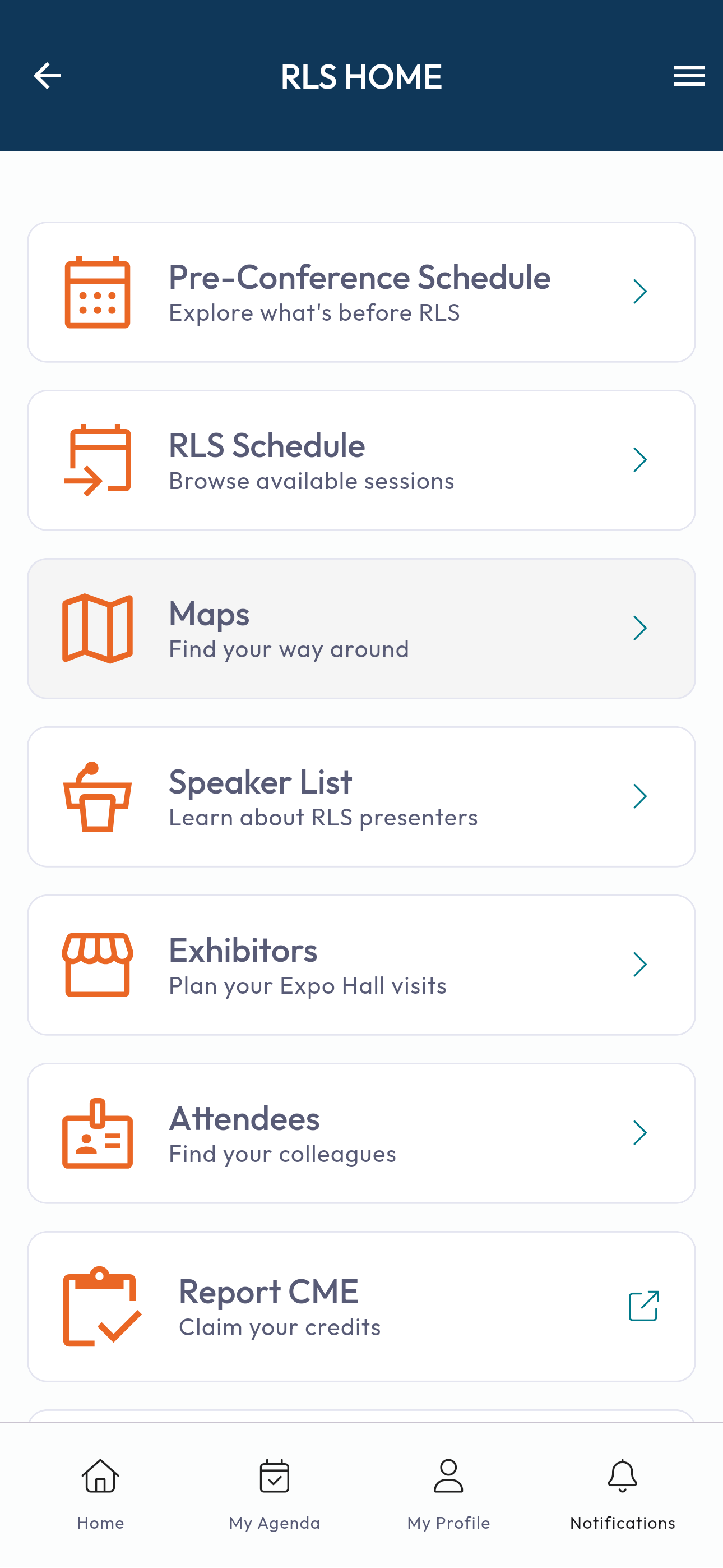Switch to the My Agenda tab
The image size is (723, 1568).
coord(275,1495)
